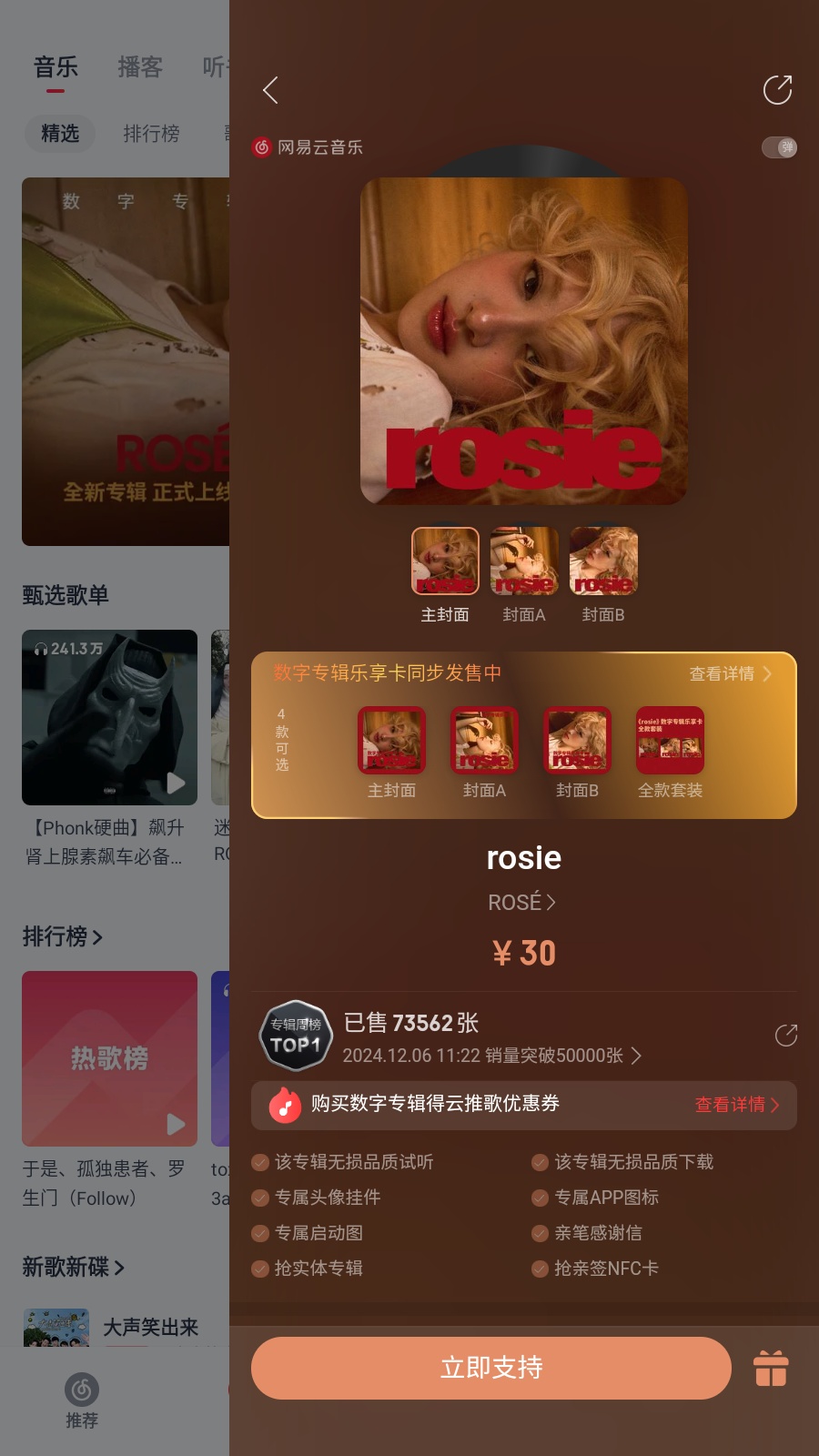This screenshot has height=1456, width=819.
Task: Open the sales milestone 销量突破50000张 details
Action: [492, 1056]
